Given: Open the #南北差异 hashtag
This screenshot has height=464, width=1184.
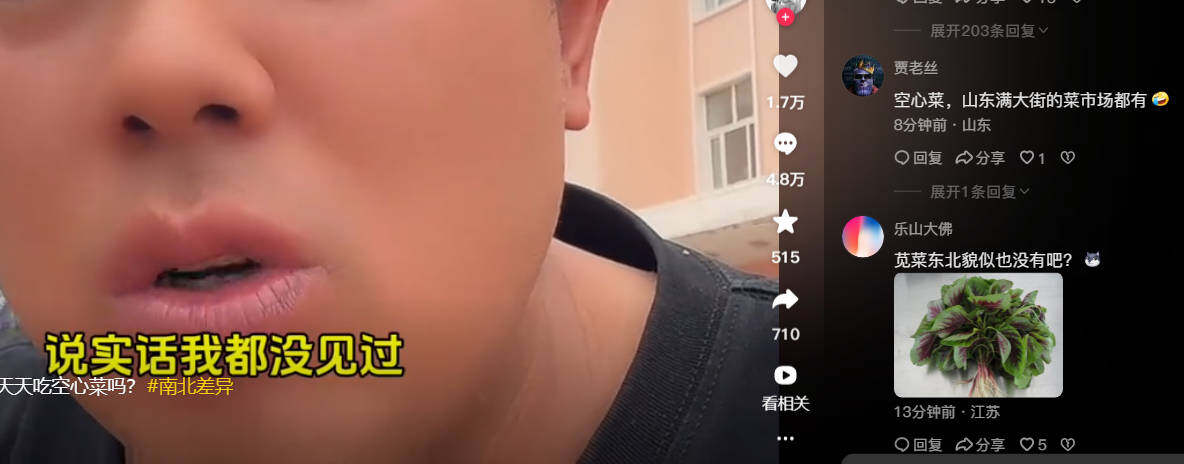Looking at the screenshot, I should [190, 387].
